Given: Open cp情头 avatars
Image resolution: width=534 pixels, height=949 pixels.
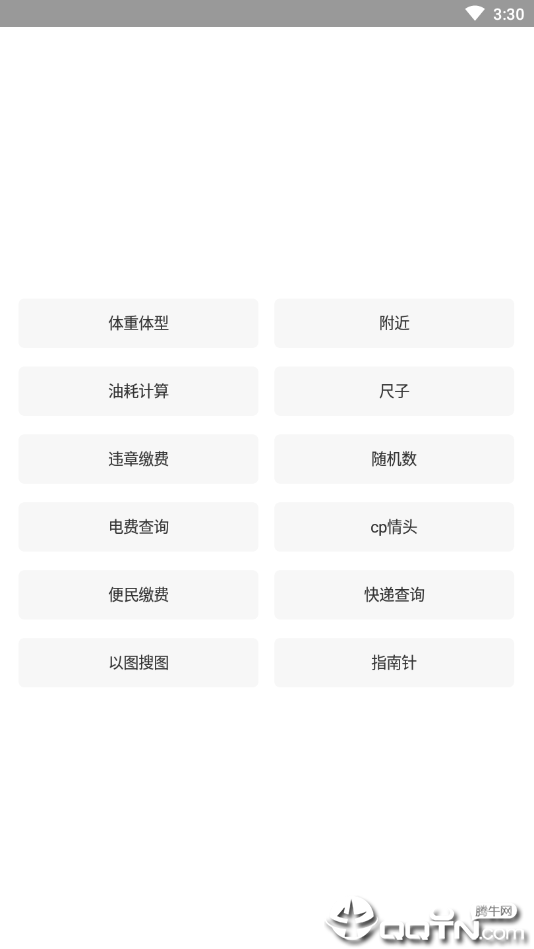Looking at the screenshot, I should tap(394, 527).
